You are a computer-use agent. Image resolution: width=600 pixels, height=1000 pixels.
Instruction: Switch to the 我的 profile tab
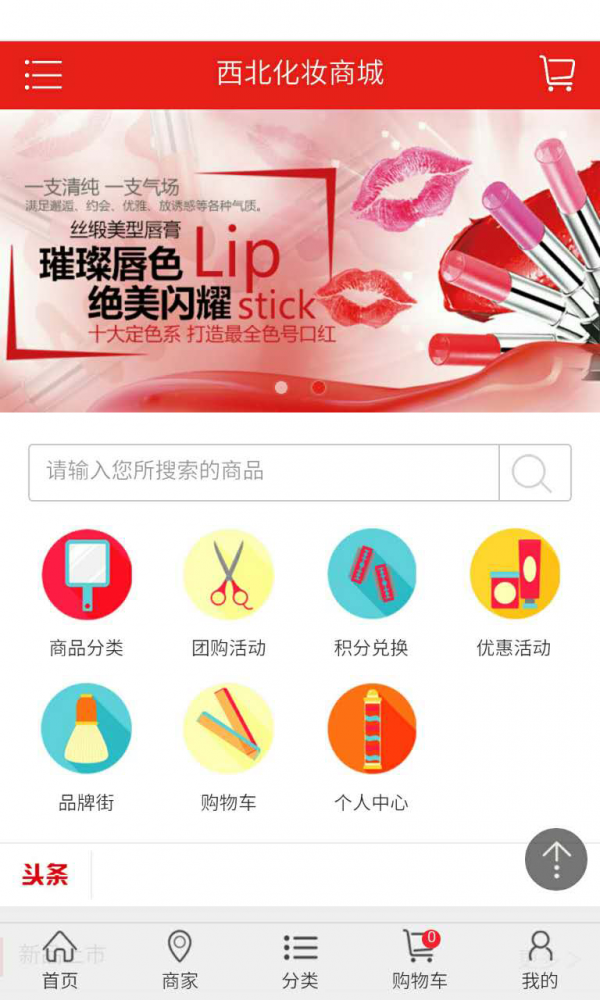540,960
